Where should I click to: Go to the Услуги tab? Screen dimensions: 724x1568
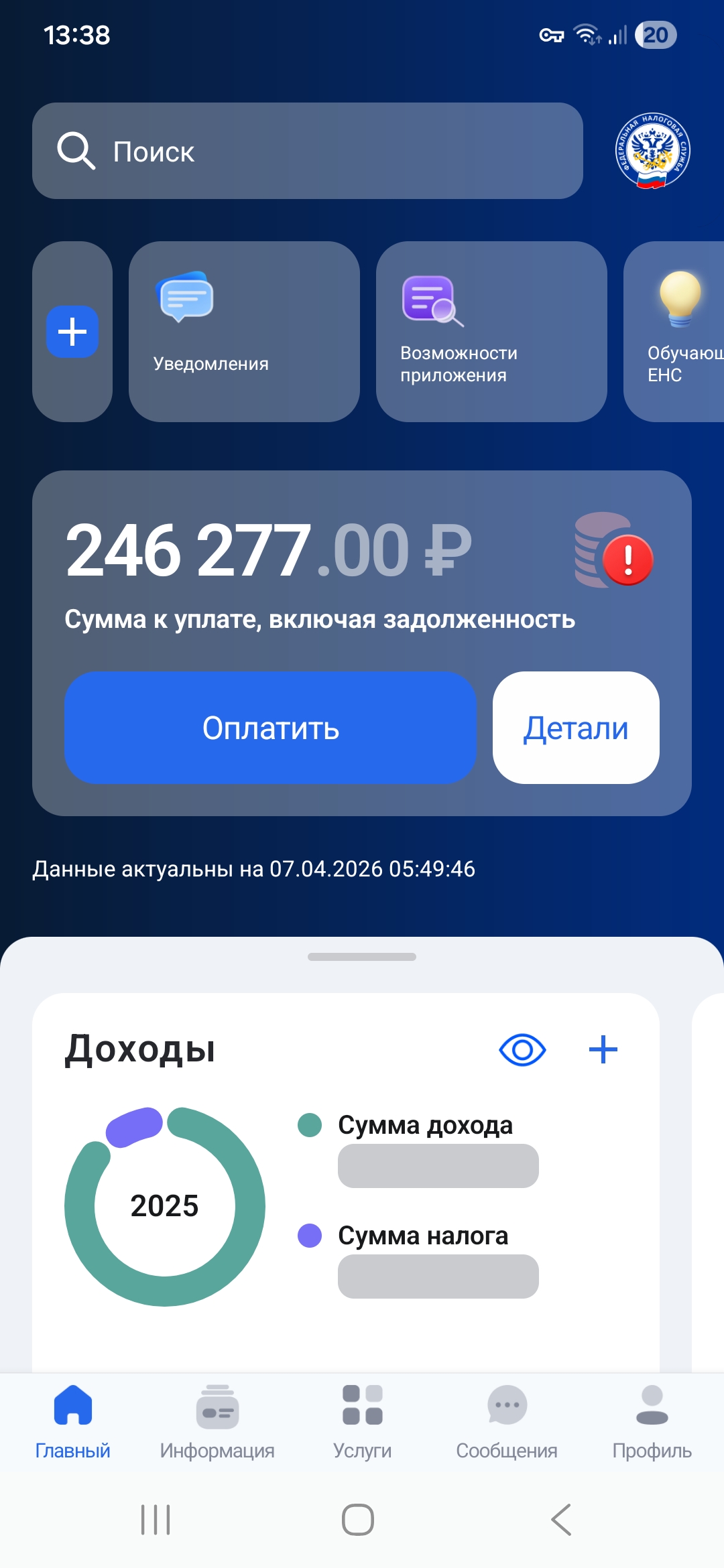(362, 1421)
